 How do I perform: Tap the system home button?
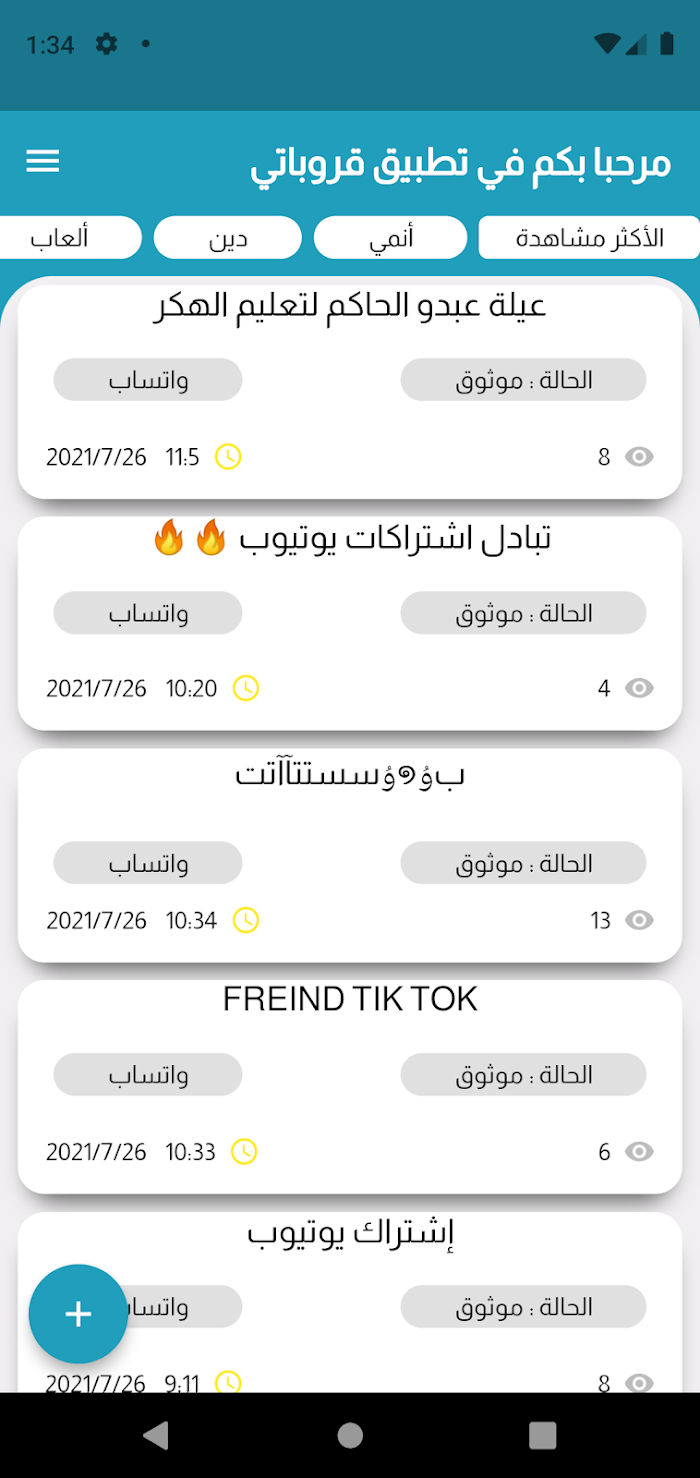point(350,1436)
